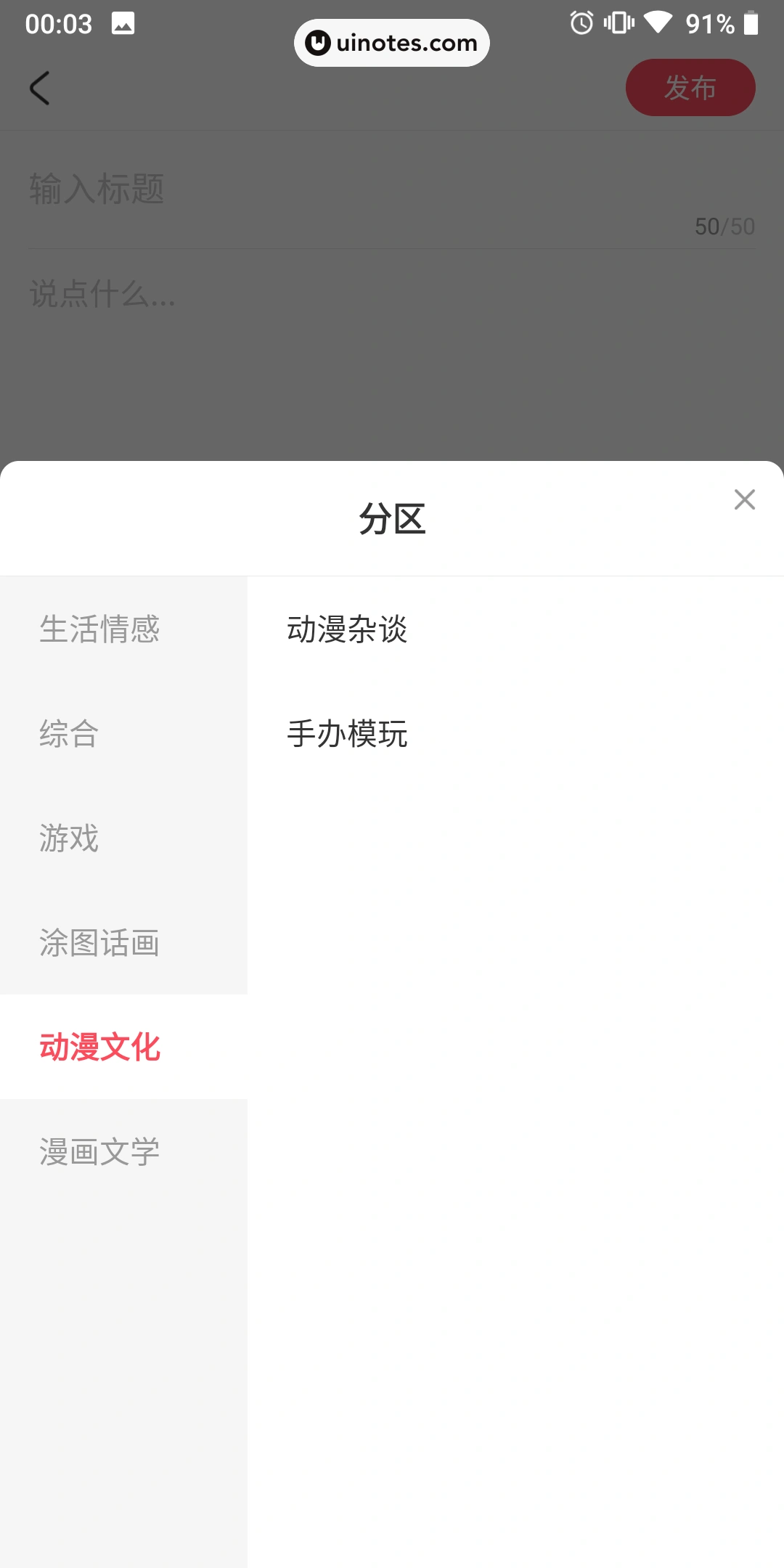Screen dimensions: 784x1568
Task: Pick the 手办模玩 subsection
Action: pyautogui.click(x=347, y=733)
